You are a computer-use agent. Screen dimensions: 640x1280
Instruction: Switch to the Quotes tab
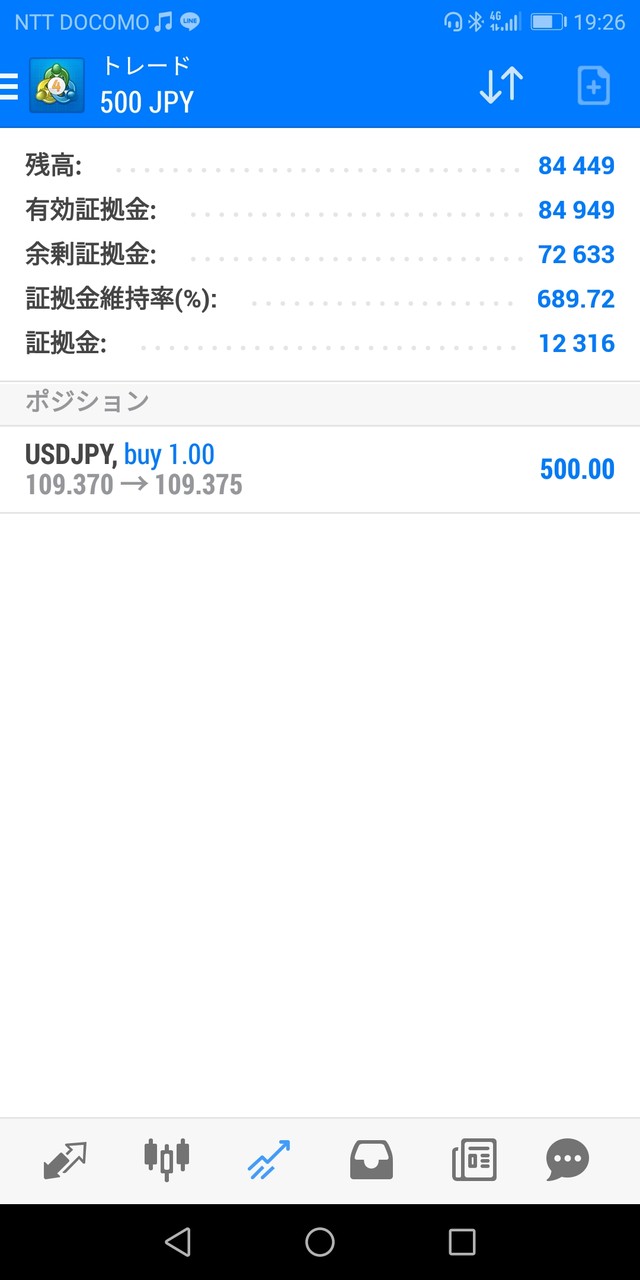click(x=66, y=1161)
